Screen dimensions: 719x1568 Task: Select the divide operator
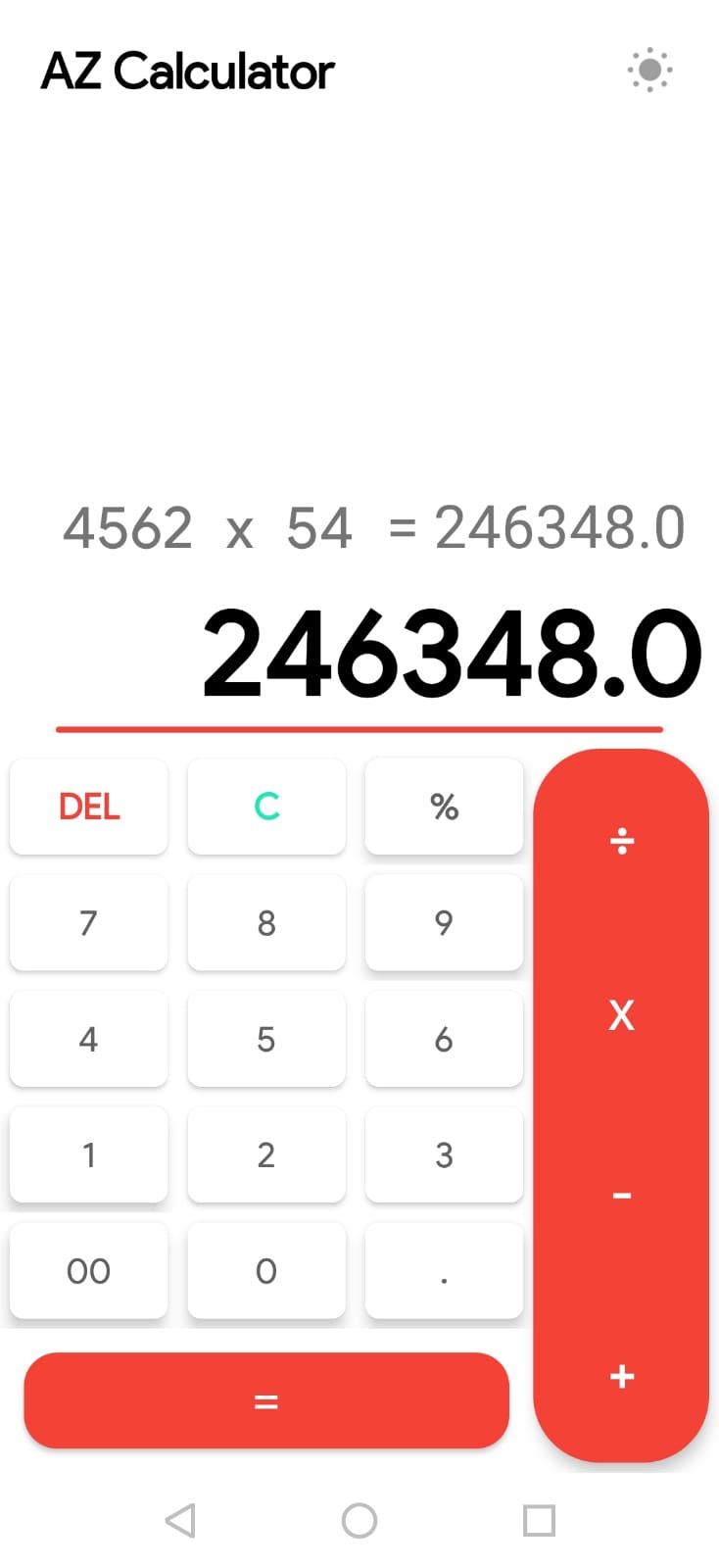621,841
